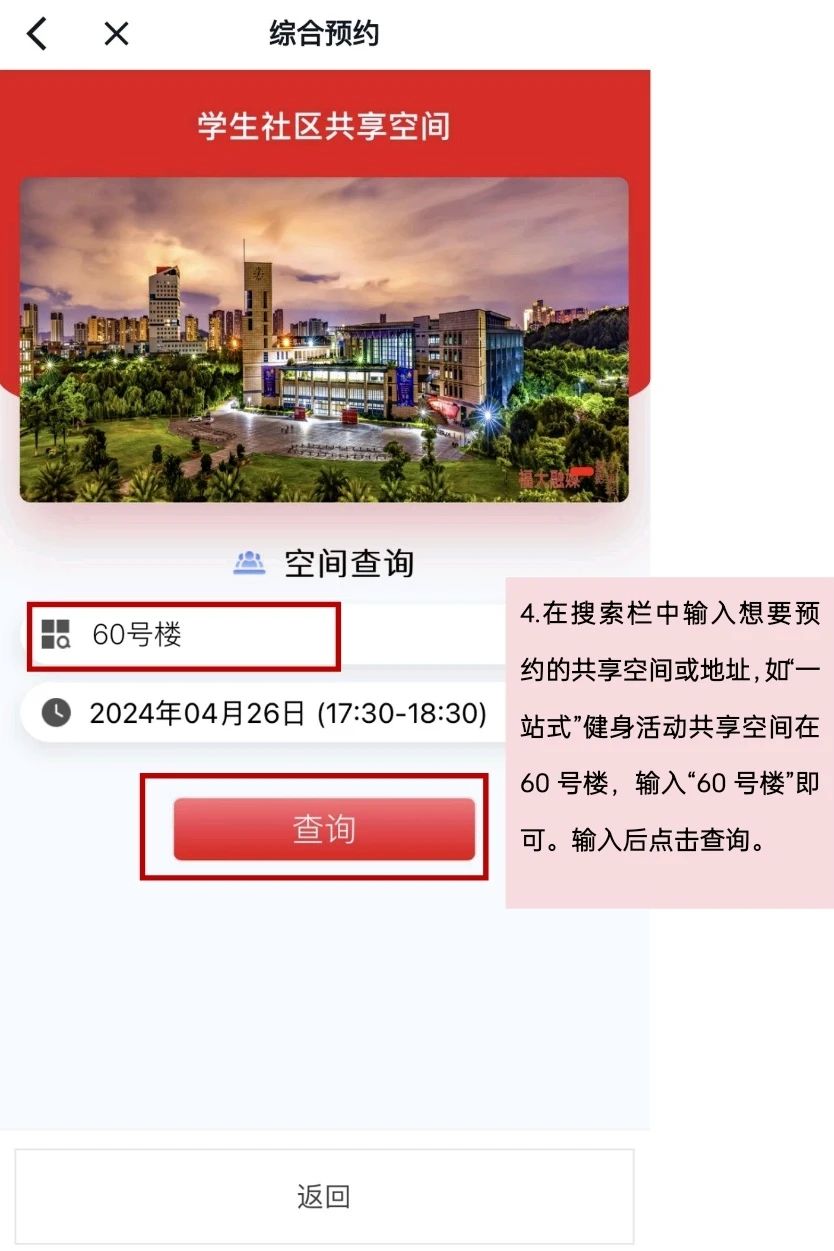Image resolution: width=834 pixels, height=1251 pixels.
Task: Tap the red 查询 button
Action: [323, 829]
